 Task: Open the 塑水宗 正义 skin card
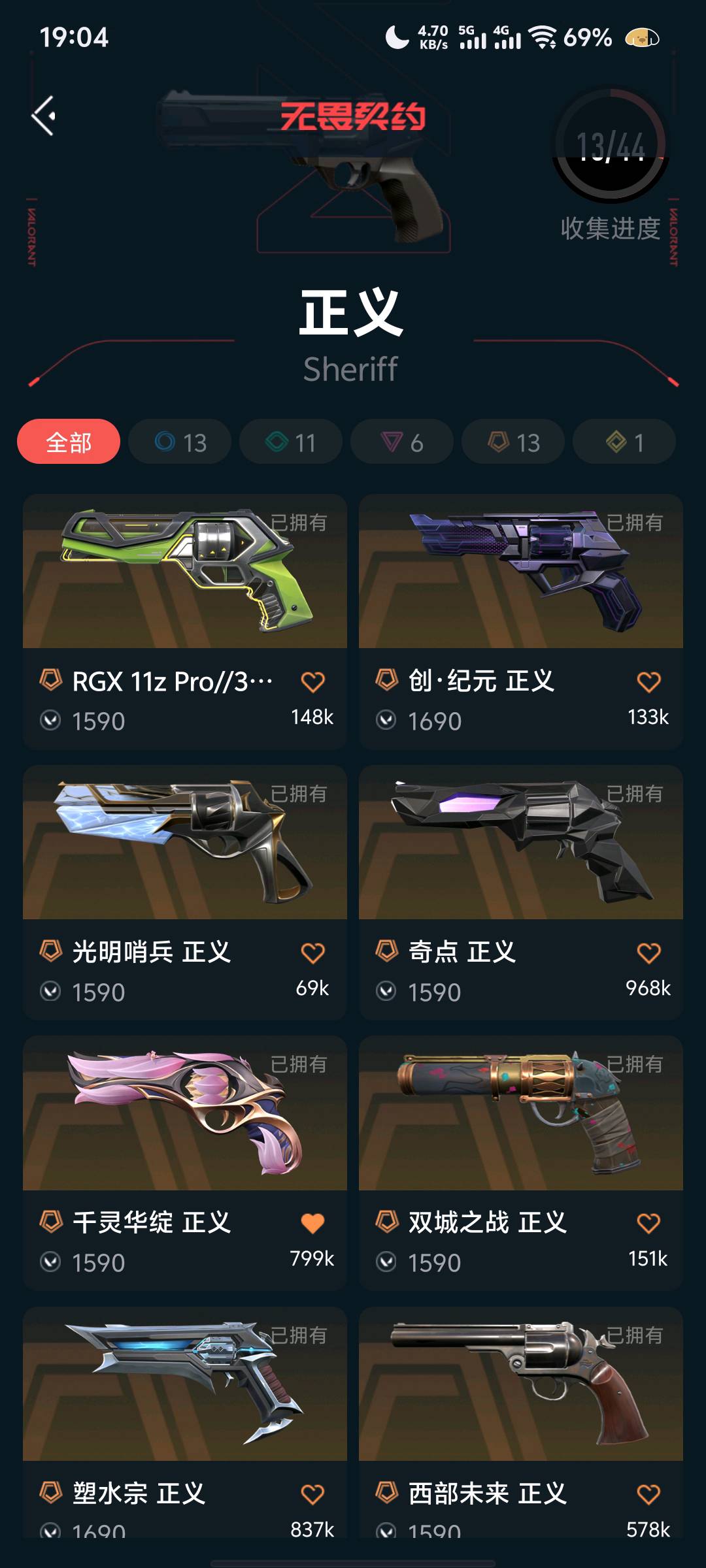point(185,1384)
